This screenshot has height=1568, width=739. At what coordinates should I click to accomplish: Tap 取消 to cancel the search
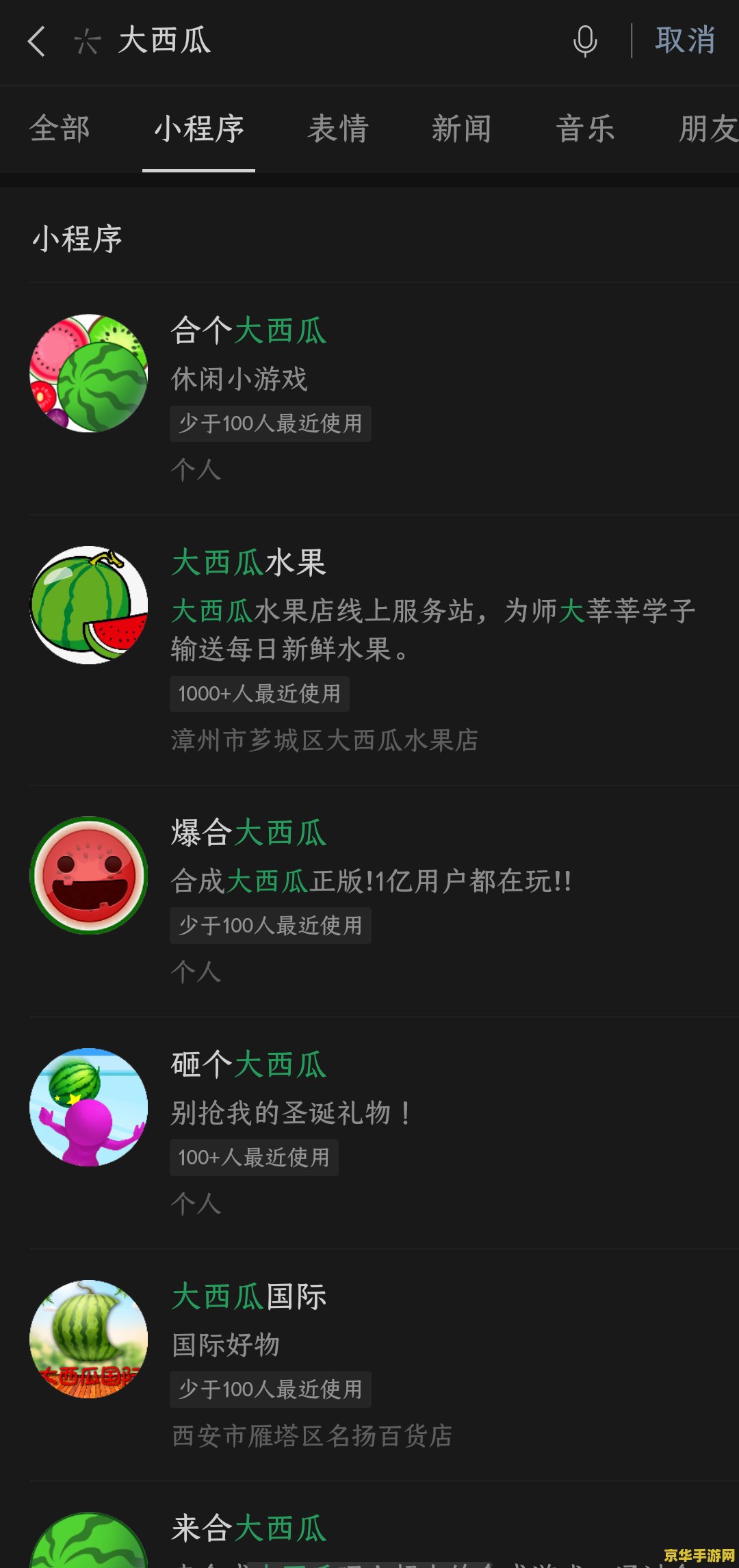pos(686,42)
